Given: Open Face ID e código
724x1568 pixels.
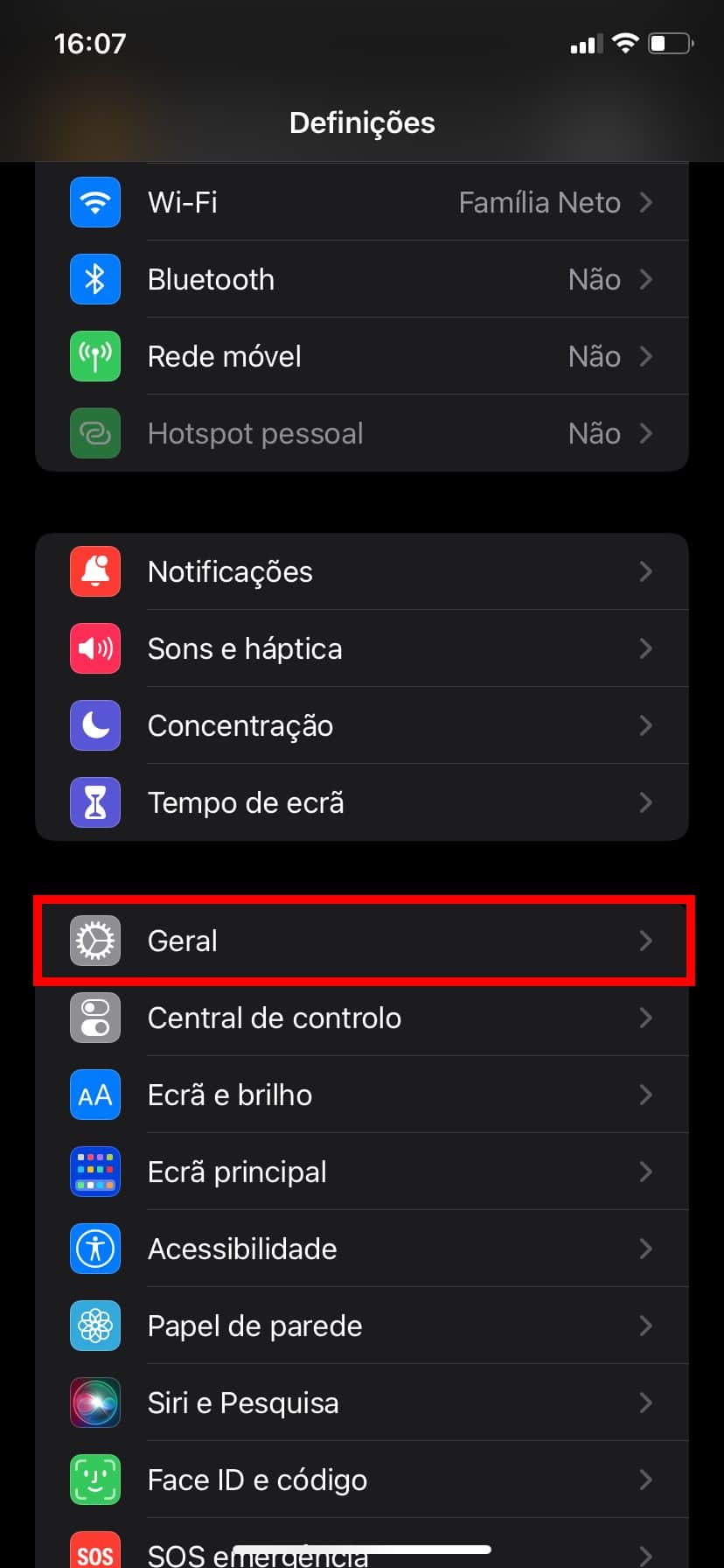Looking at the screenshot, I should (x=362, y=1480).
